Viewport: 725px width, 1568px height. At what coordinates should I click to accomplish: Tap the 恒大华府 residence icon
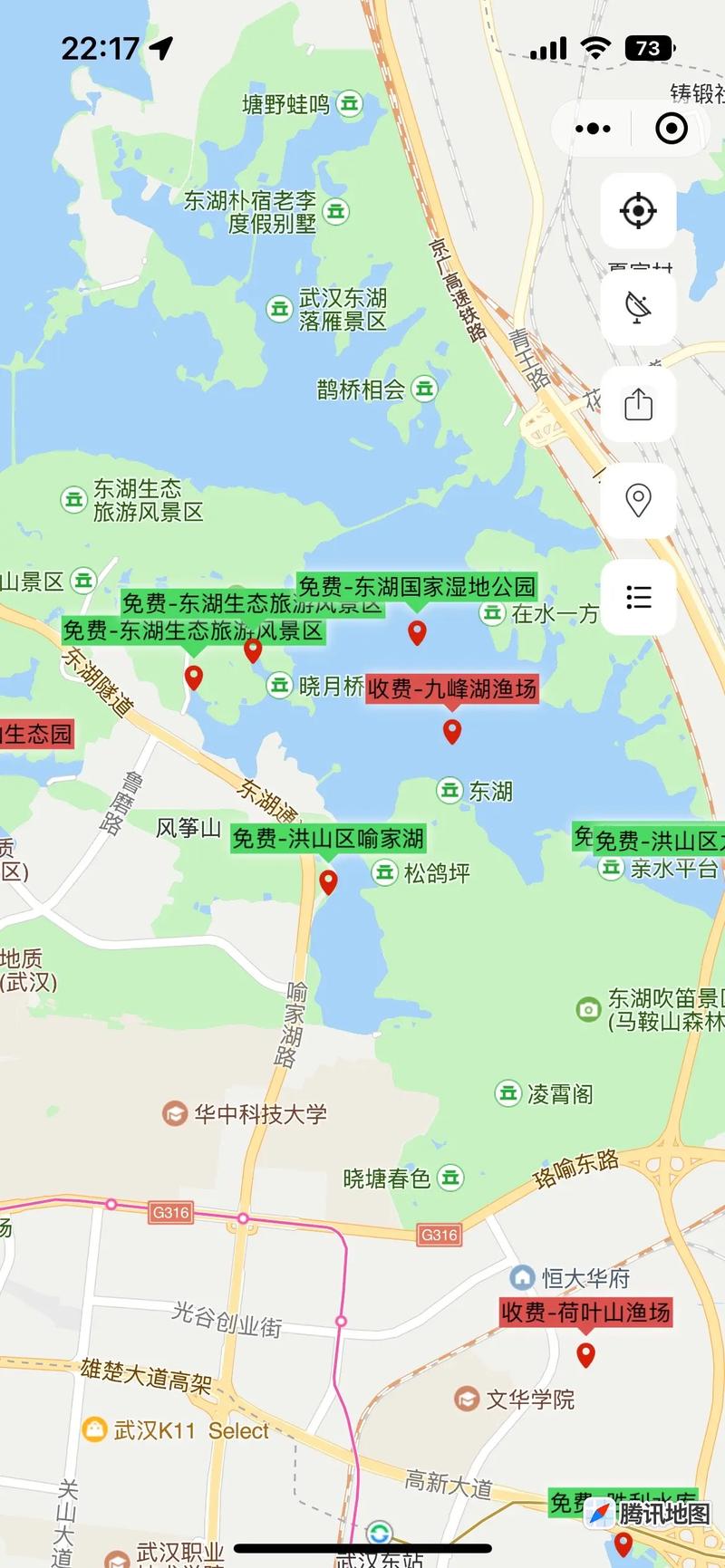click(x=523, y=1278)
